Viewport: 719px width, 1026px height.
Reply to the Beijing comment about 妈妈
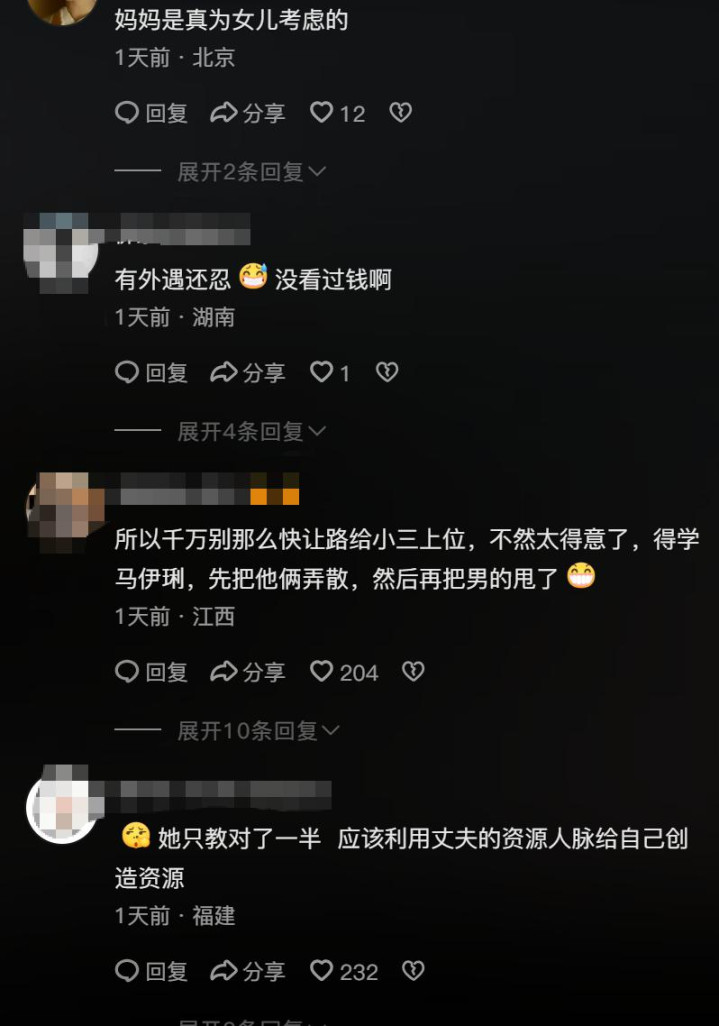coord(151,113)
